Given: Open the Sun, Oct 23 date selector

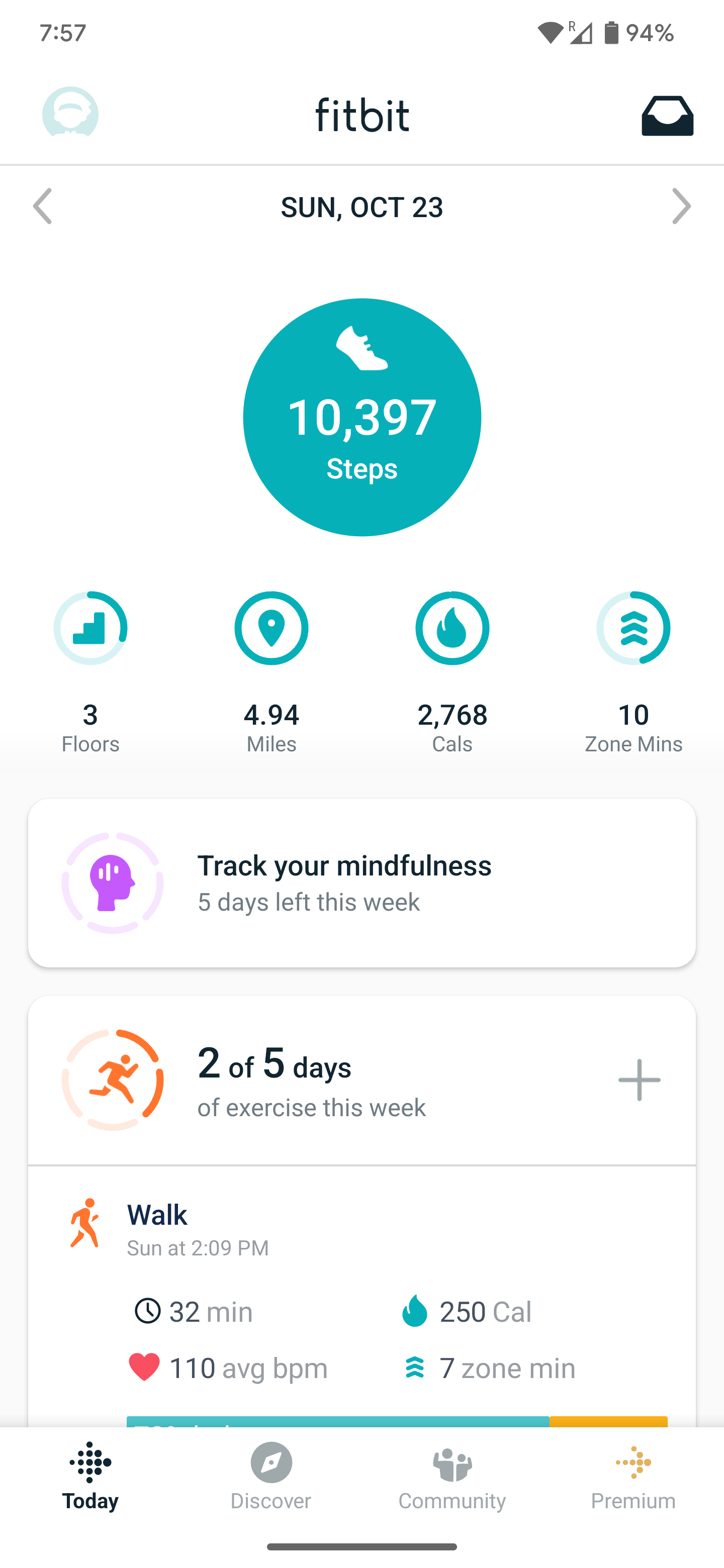Looking at the screenshot, I should point(361,207).
